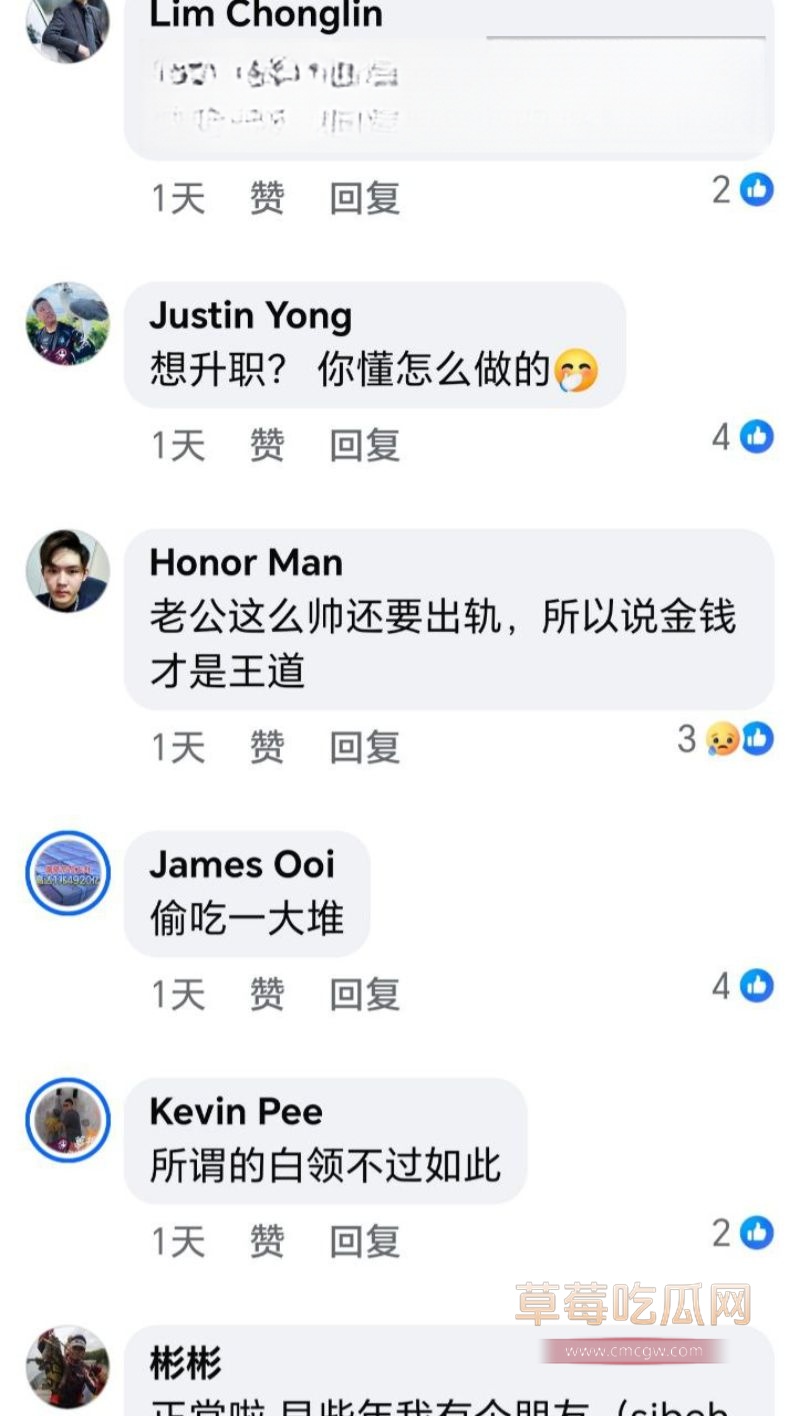The width and height of the screenshot is (800, 1416).
Task: Like Justin Yong's comment via 赞
Action: (264, 443)
